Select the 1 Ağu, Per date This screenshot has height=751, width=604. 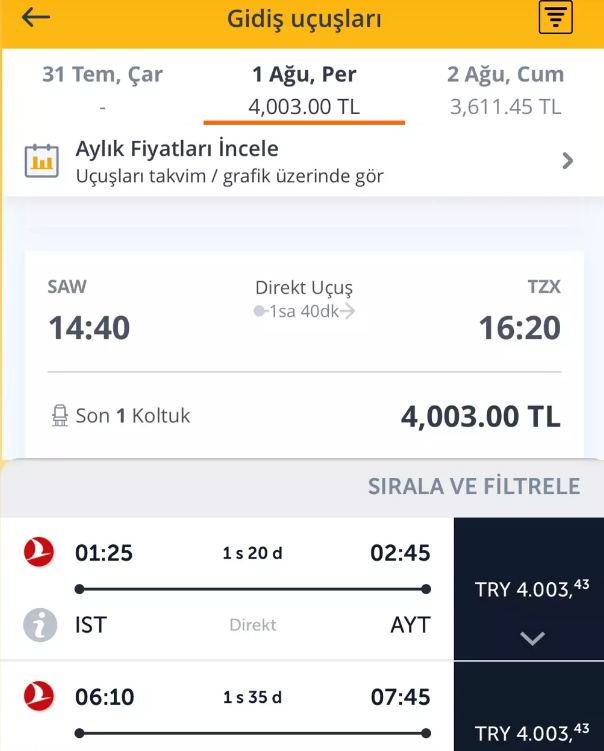point(304,89)
